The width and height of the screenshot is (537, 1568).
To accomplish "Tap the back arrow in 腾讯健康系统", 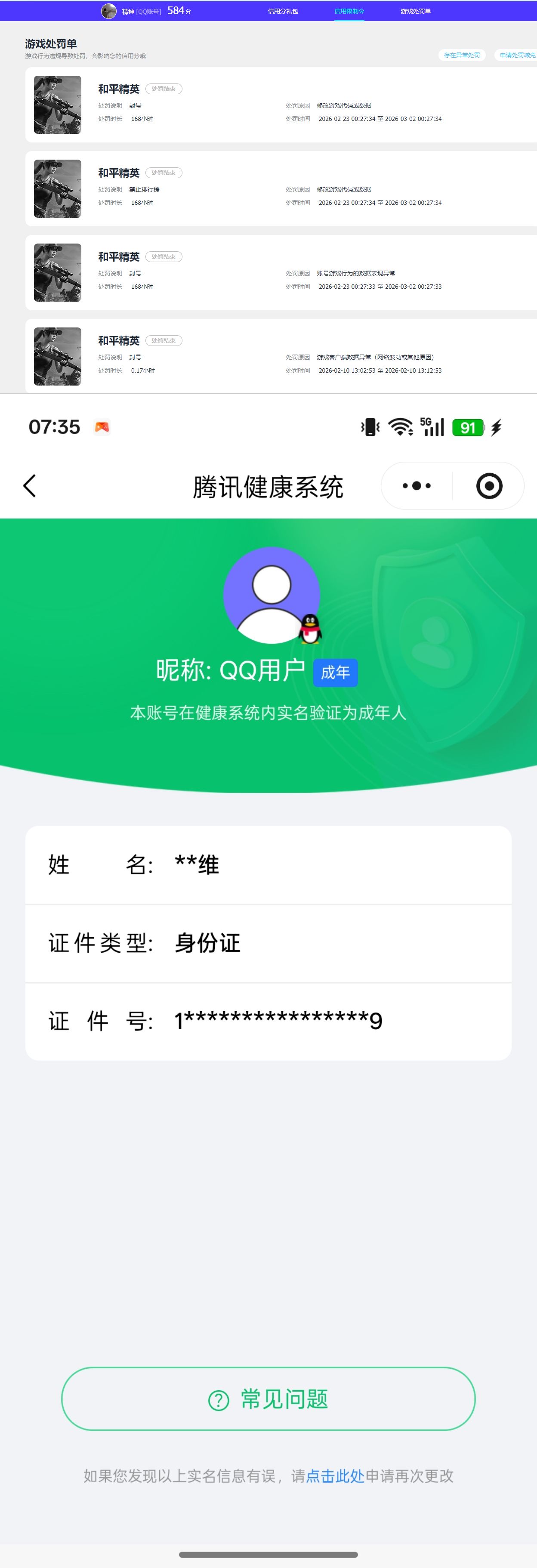I will click(29, 485).
